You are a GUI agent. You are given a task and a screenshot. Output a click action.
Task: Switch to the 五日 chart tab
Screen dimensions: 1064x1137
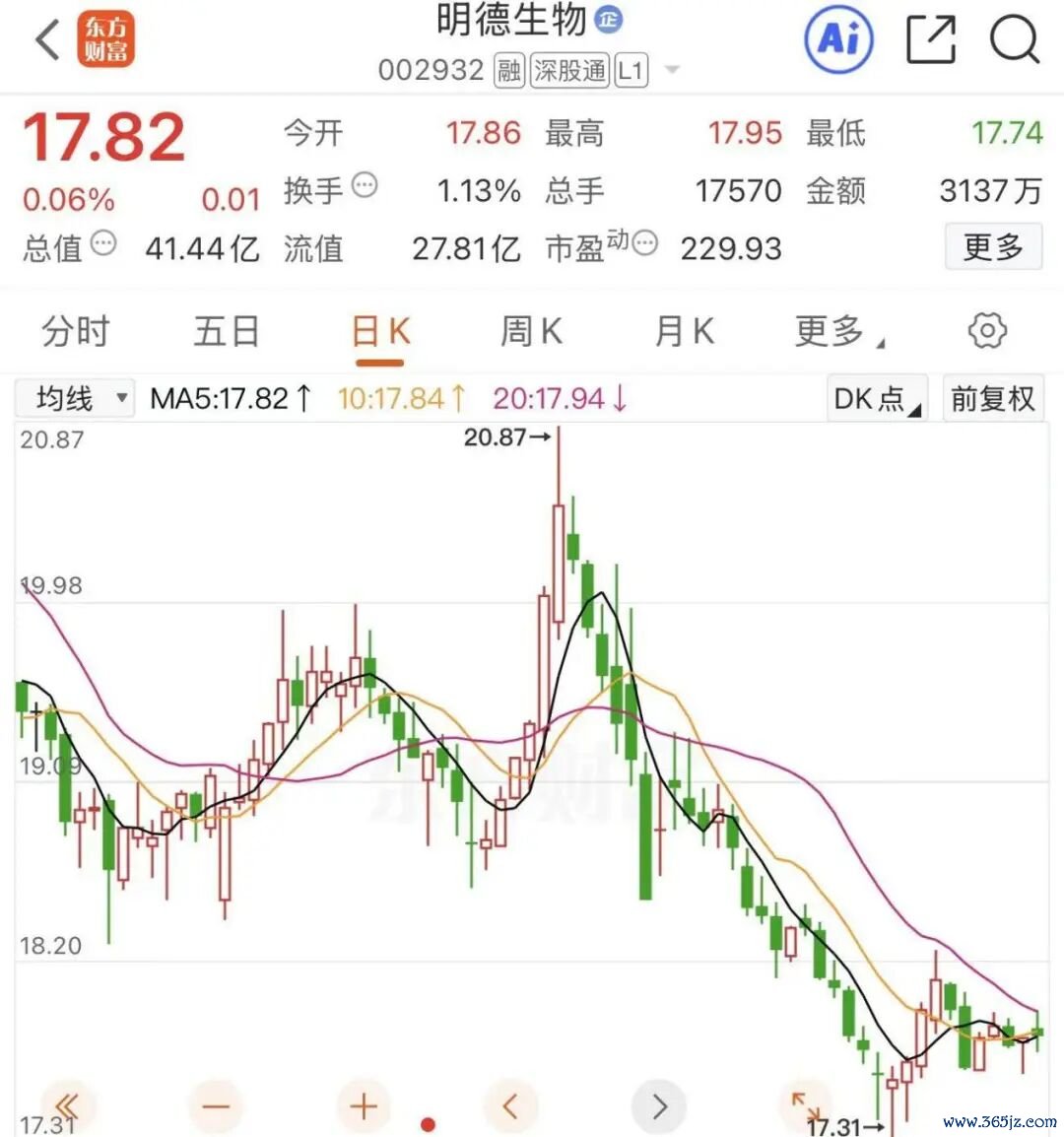click(227, 332)
